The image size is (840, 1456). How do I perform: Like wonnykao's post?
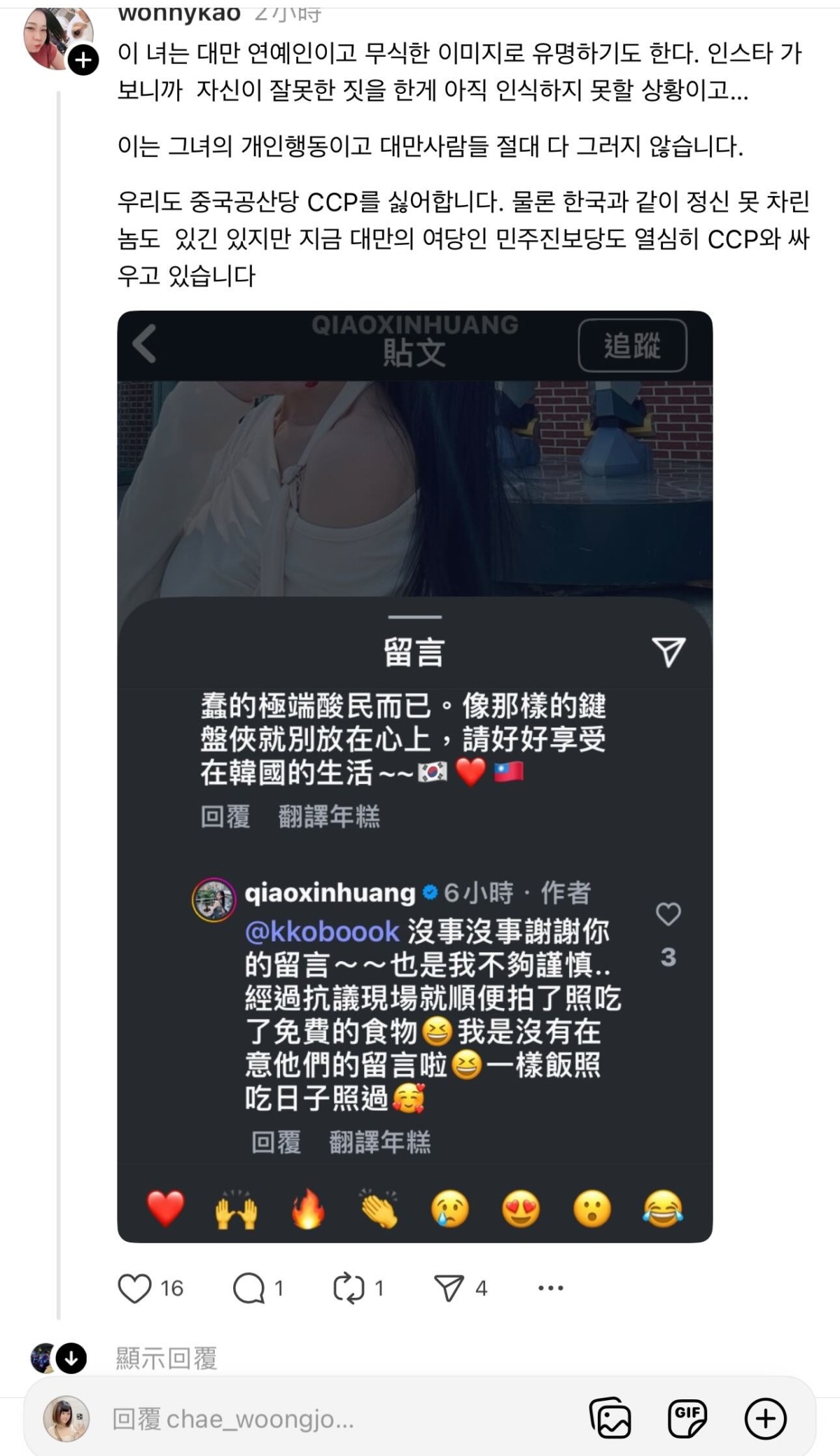pyautogui.click(x=135, y=1288)
